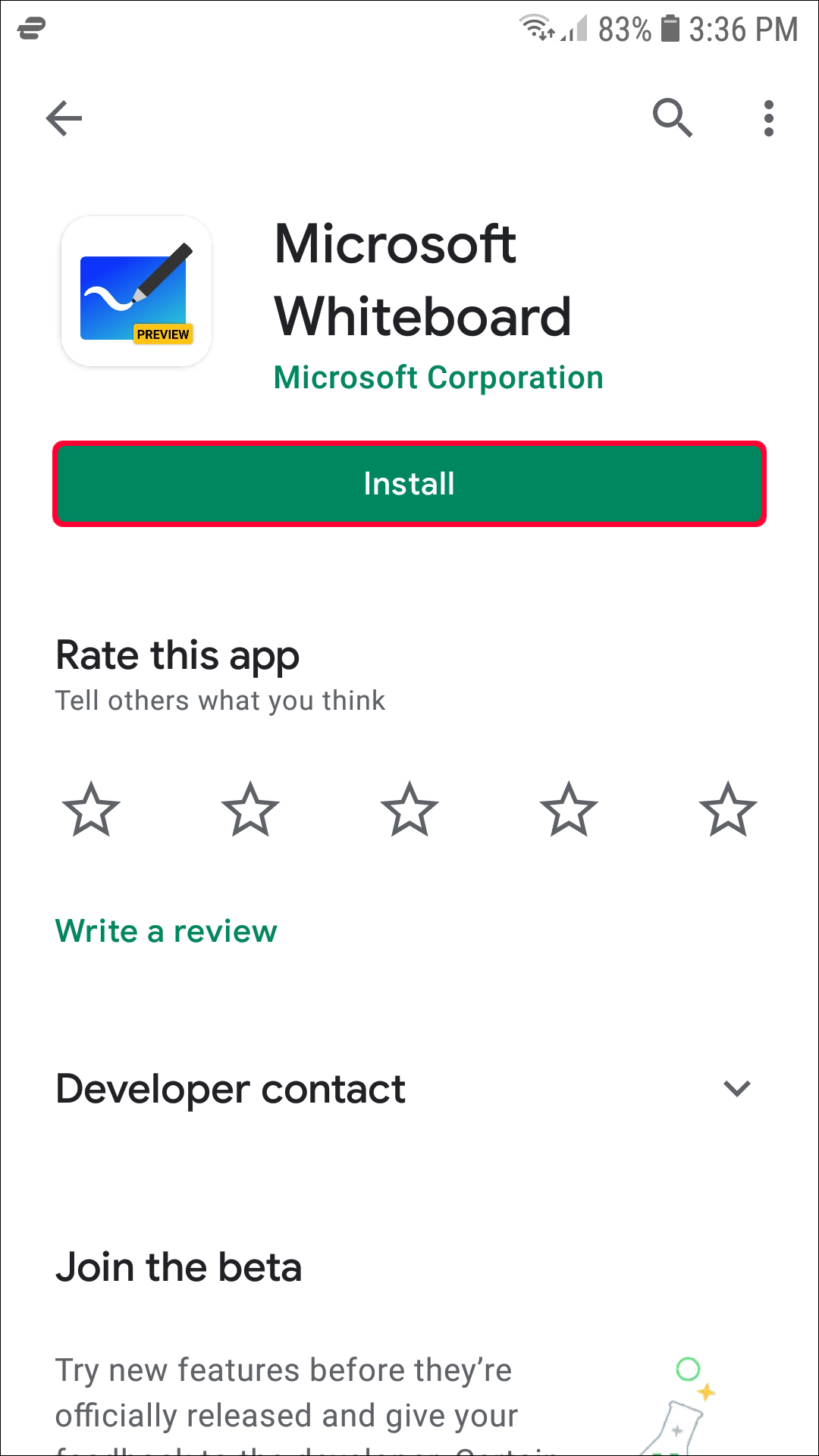
Task: Open the Microsoft Corporation developer page
Action: tap(438, 378)
